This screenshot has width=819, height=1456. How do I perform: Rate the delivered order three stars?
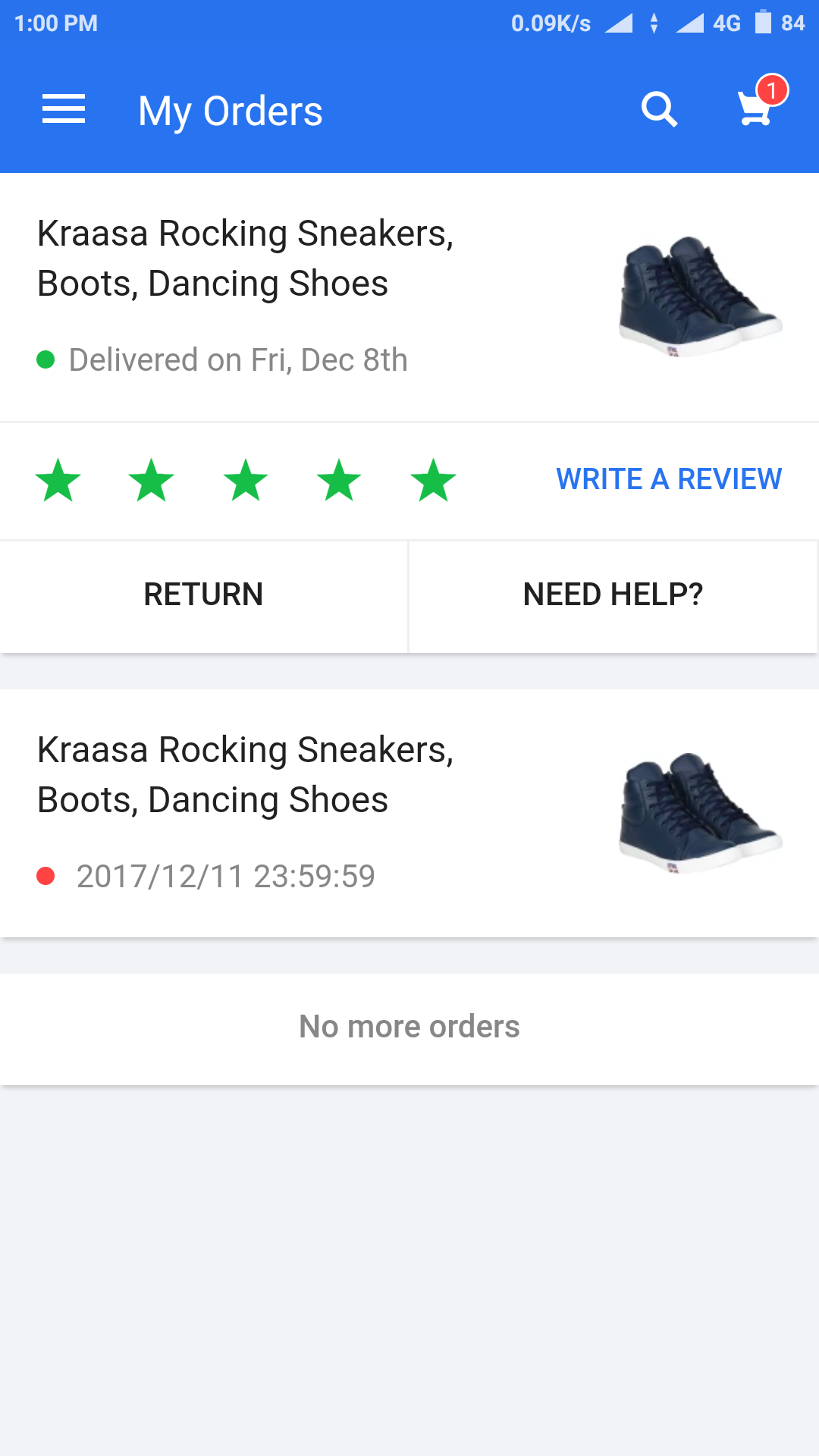pyautogui.click(x=246, y=480)
